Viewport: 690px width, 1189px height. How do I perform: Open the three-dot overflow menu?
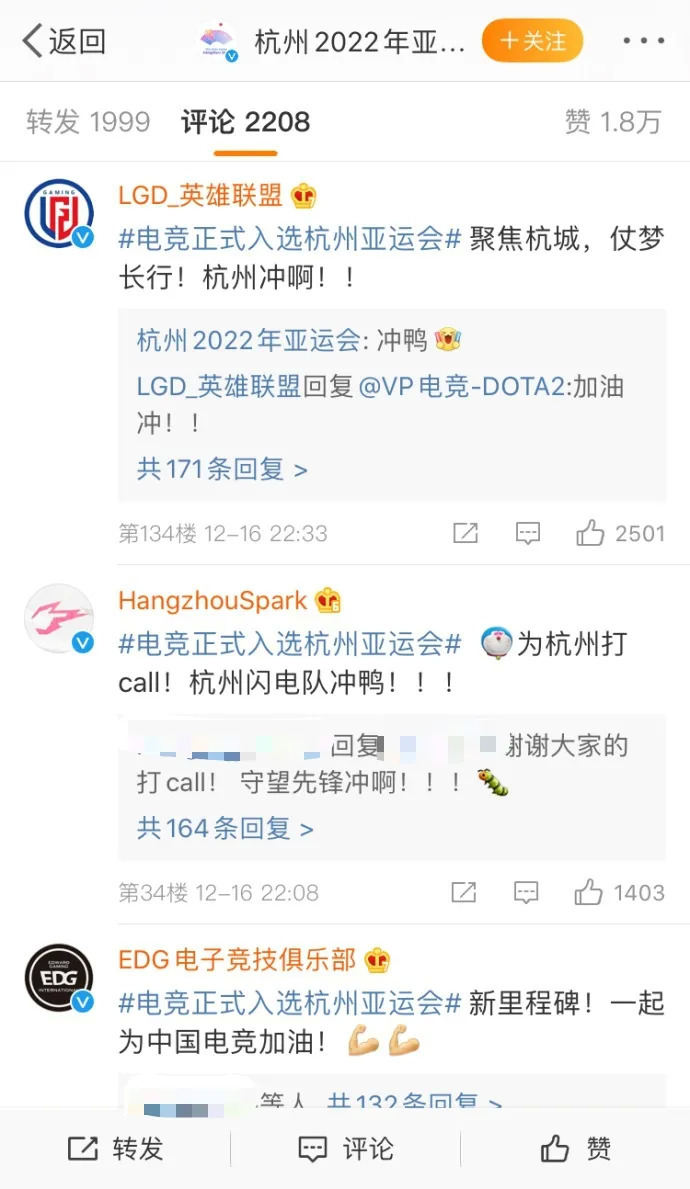coord(643,41)
